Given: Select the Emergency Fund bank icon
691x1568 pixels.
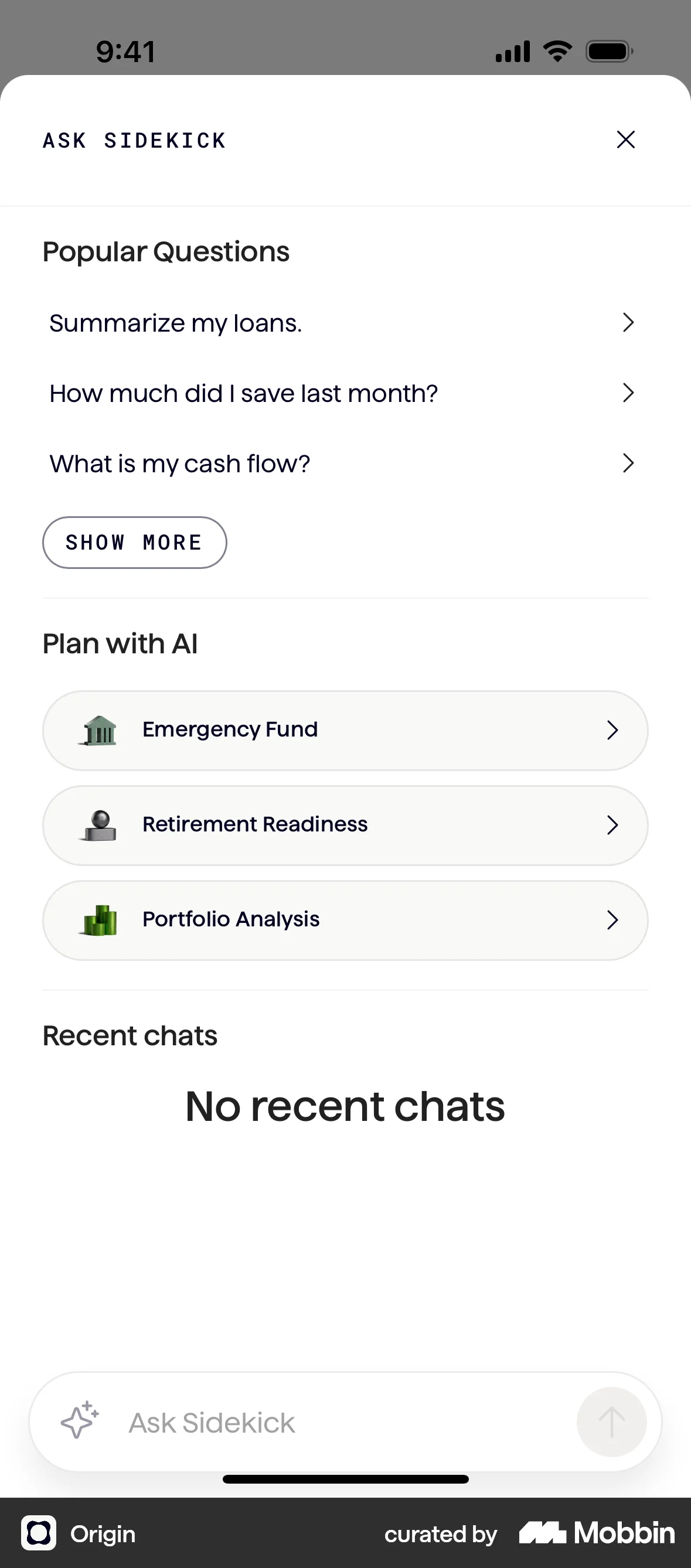Looking at the screenshot, I should click(x=100, y=730).
